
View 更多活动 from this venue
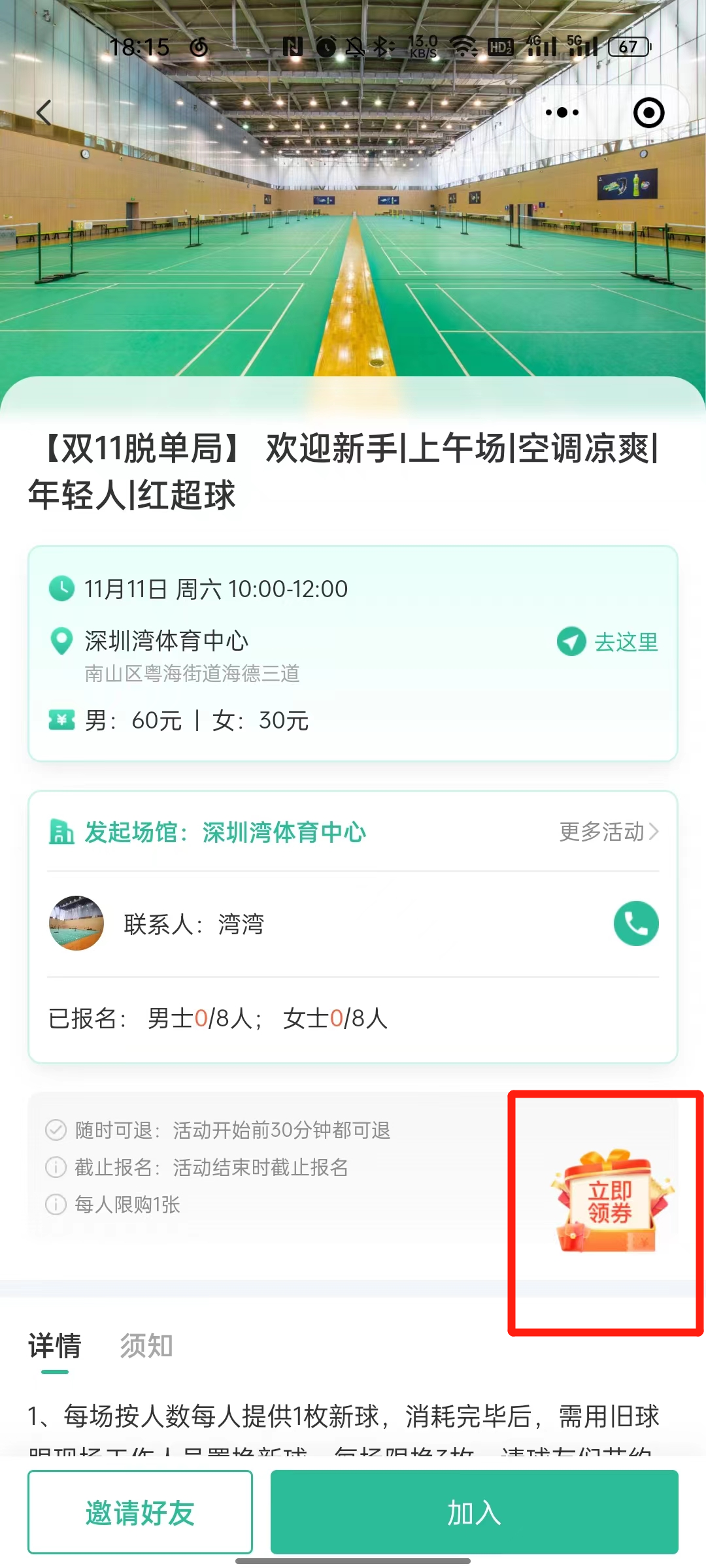click(x=609, y=832)
